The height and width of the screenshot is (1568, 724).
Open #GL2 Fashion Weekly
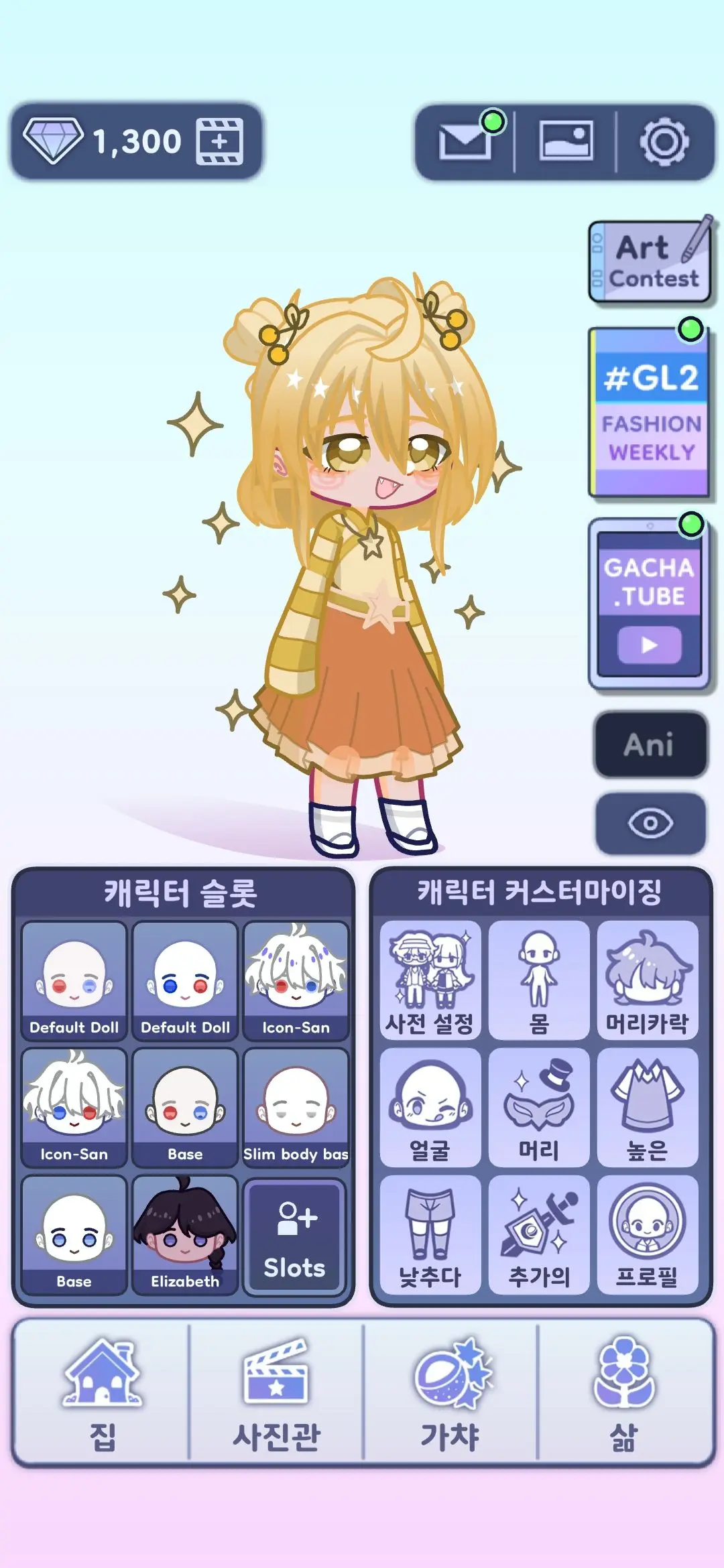coord(649,412)
